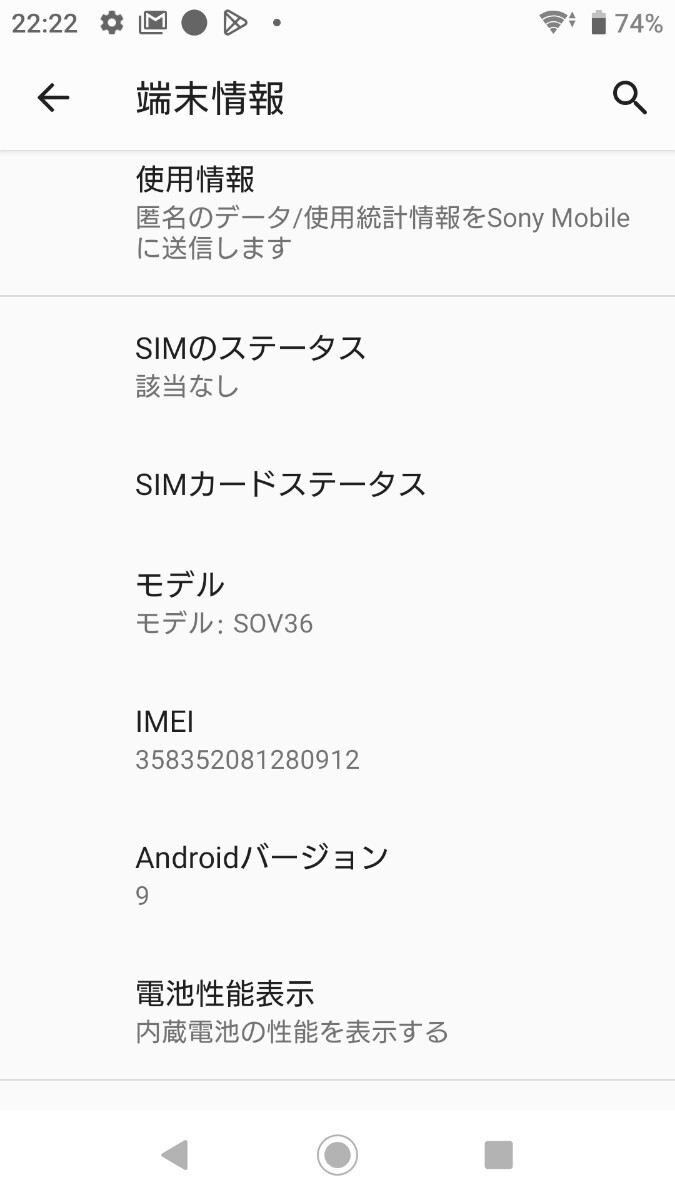Image resolution: width=675 pixels, height=1200 pixels.
Task: Open recent apps from navigation bar
Action: pyautogui.click(x=498, y=1155)
